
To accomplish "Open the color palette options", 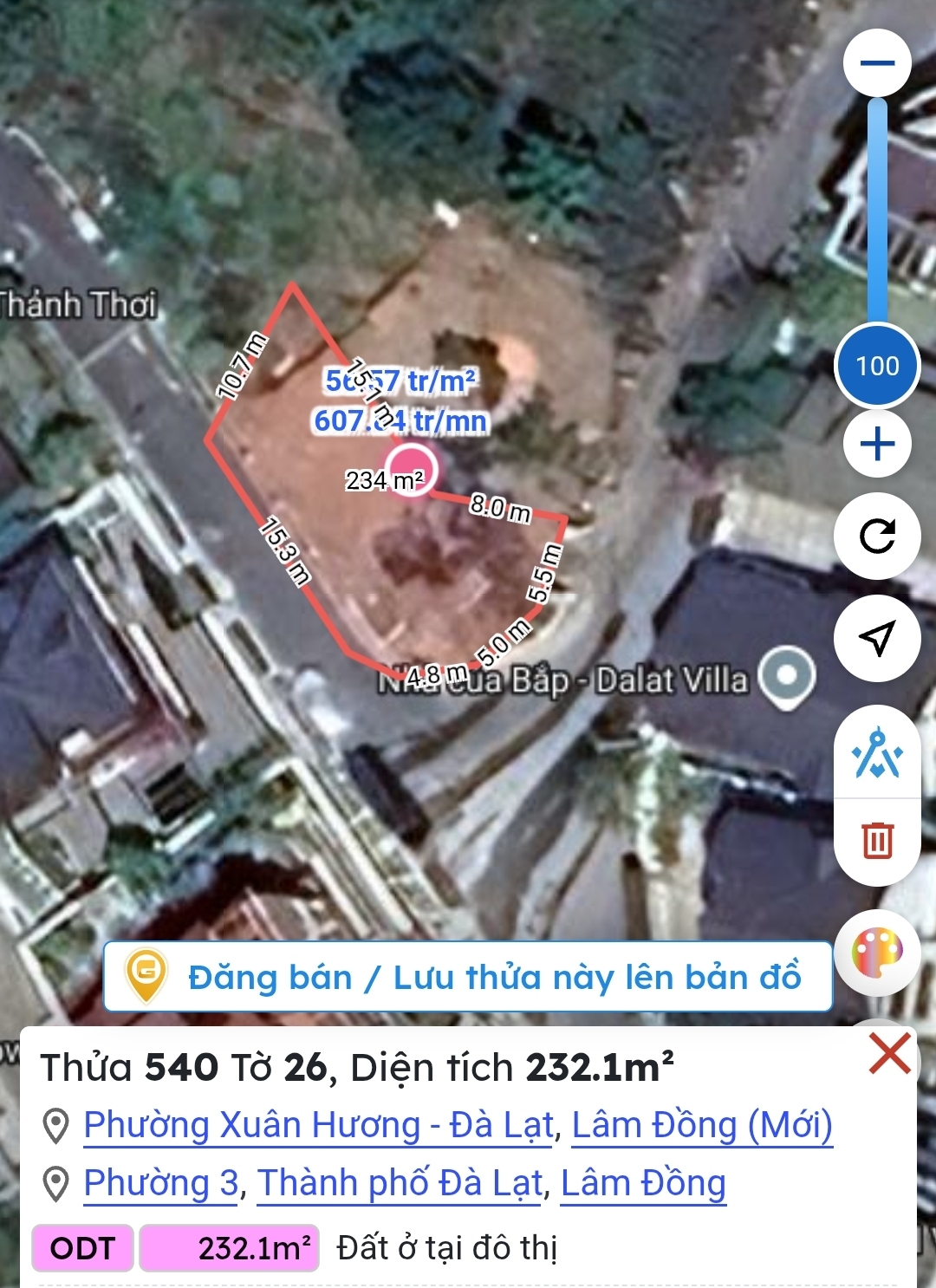I will click(877, 953).
